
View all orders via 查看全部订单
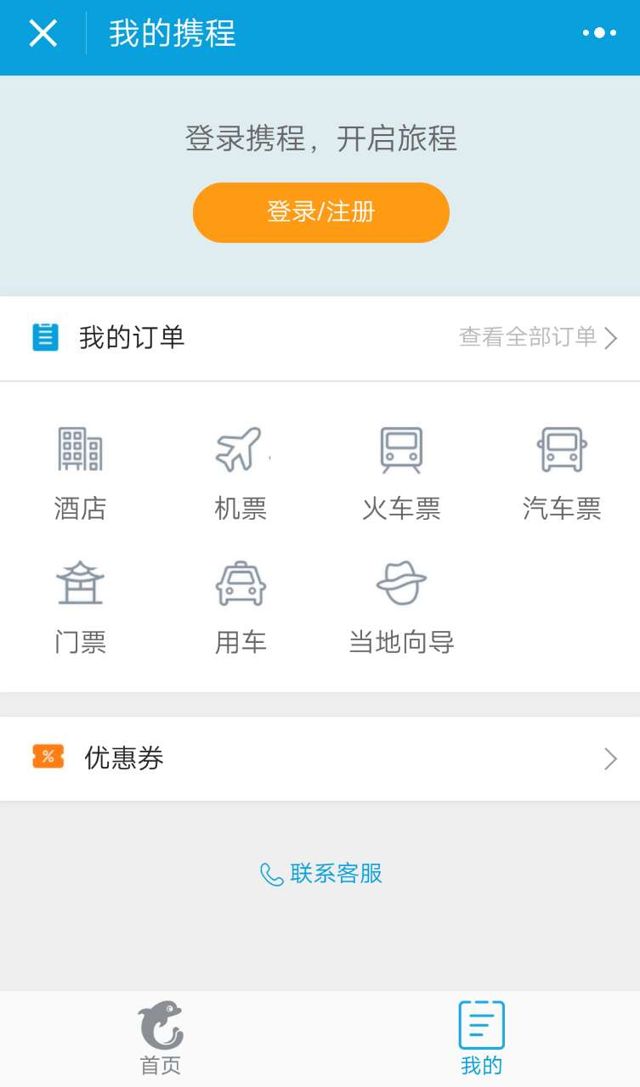coord(538,338)
